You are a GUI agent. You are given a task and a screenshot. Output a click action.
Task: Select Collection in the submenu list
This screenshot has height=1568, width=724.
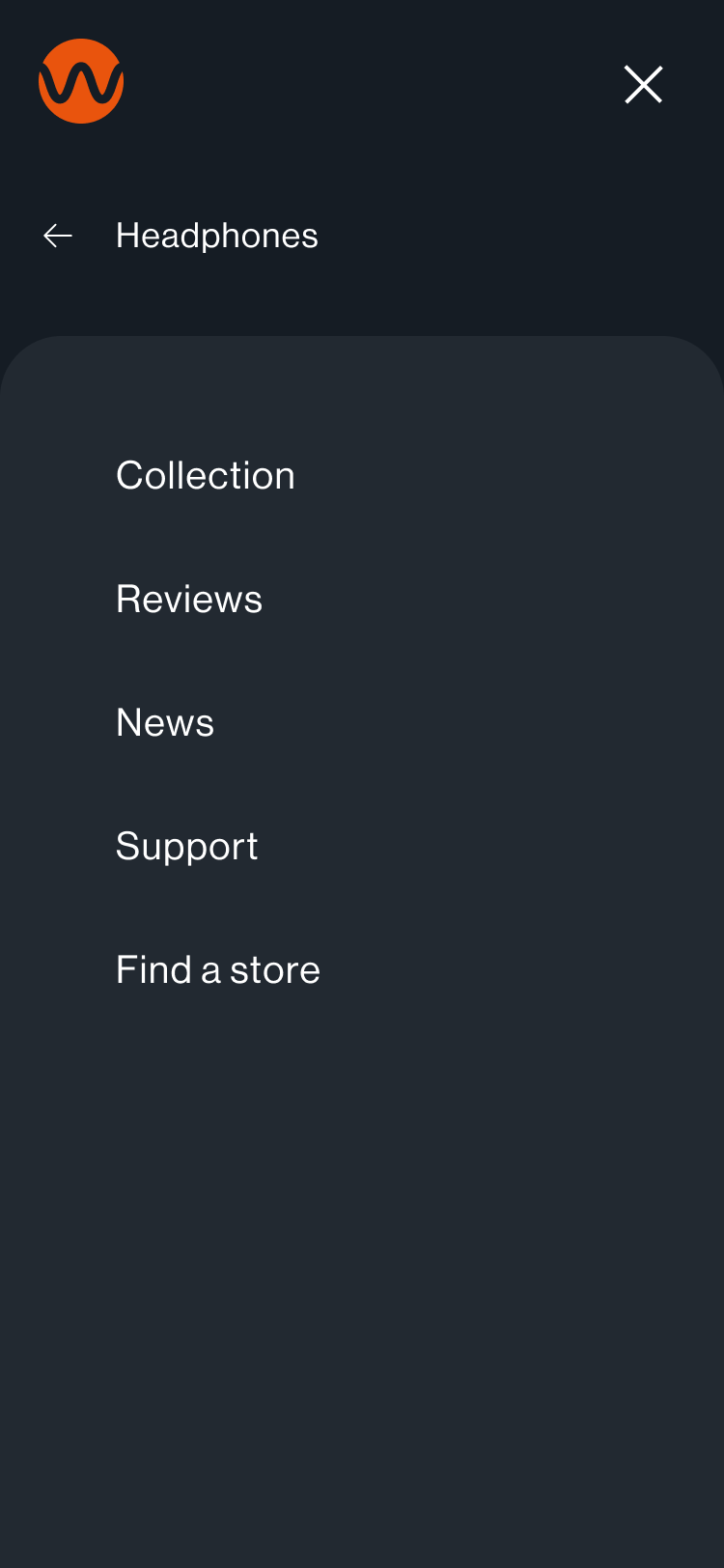205,474
